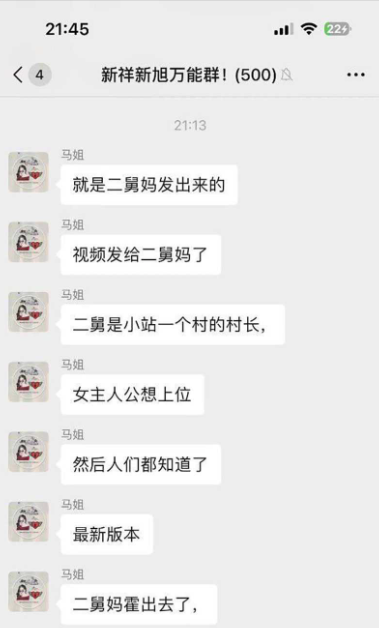Tap 马姐's avatar beside 最新版本

(x=28, y=522)
